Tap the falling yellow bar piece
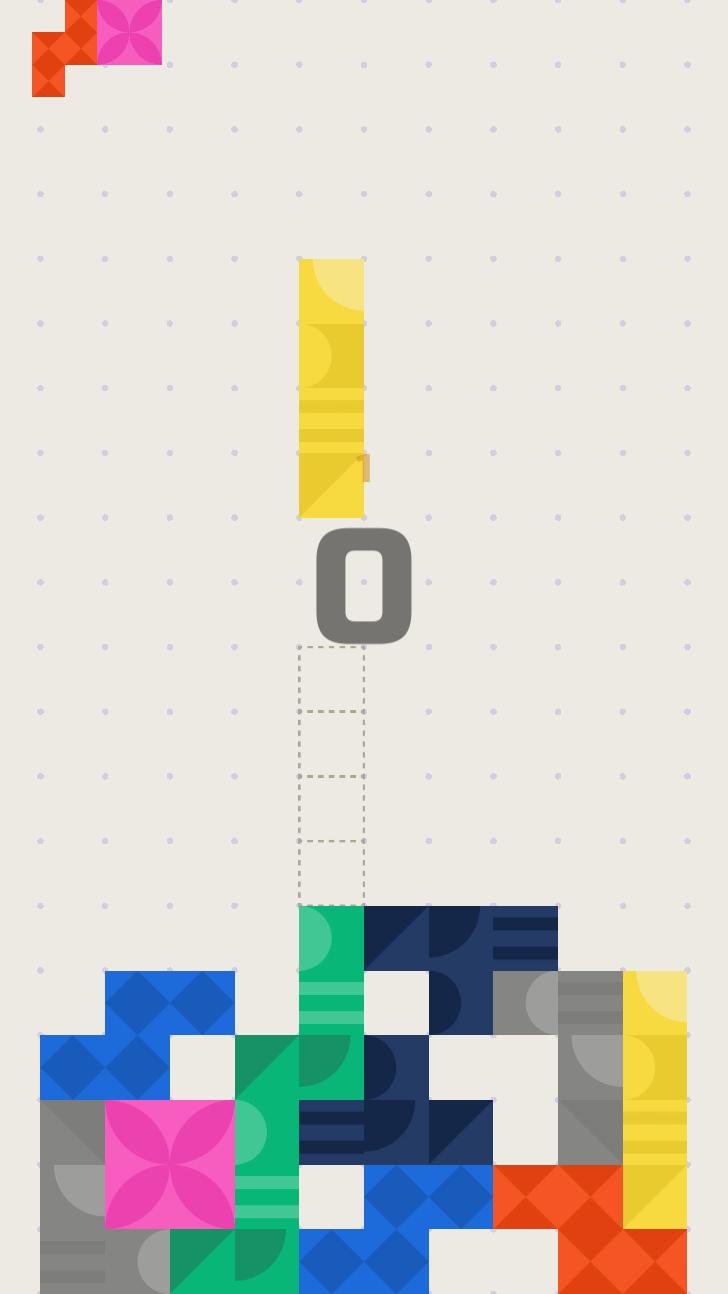 (331, 388)
